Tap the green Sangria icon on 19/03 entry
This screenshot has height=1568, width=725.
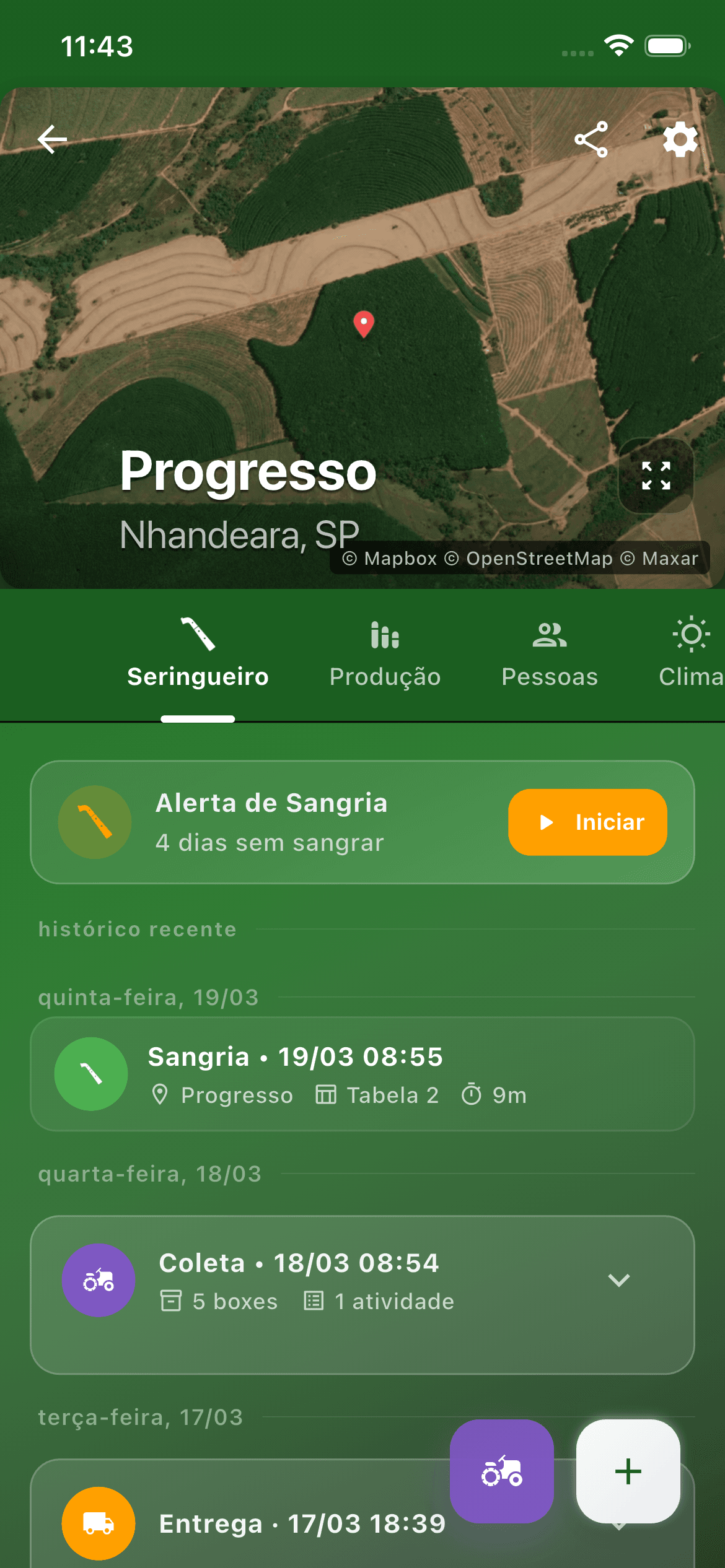(x=91, y=1074)
